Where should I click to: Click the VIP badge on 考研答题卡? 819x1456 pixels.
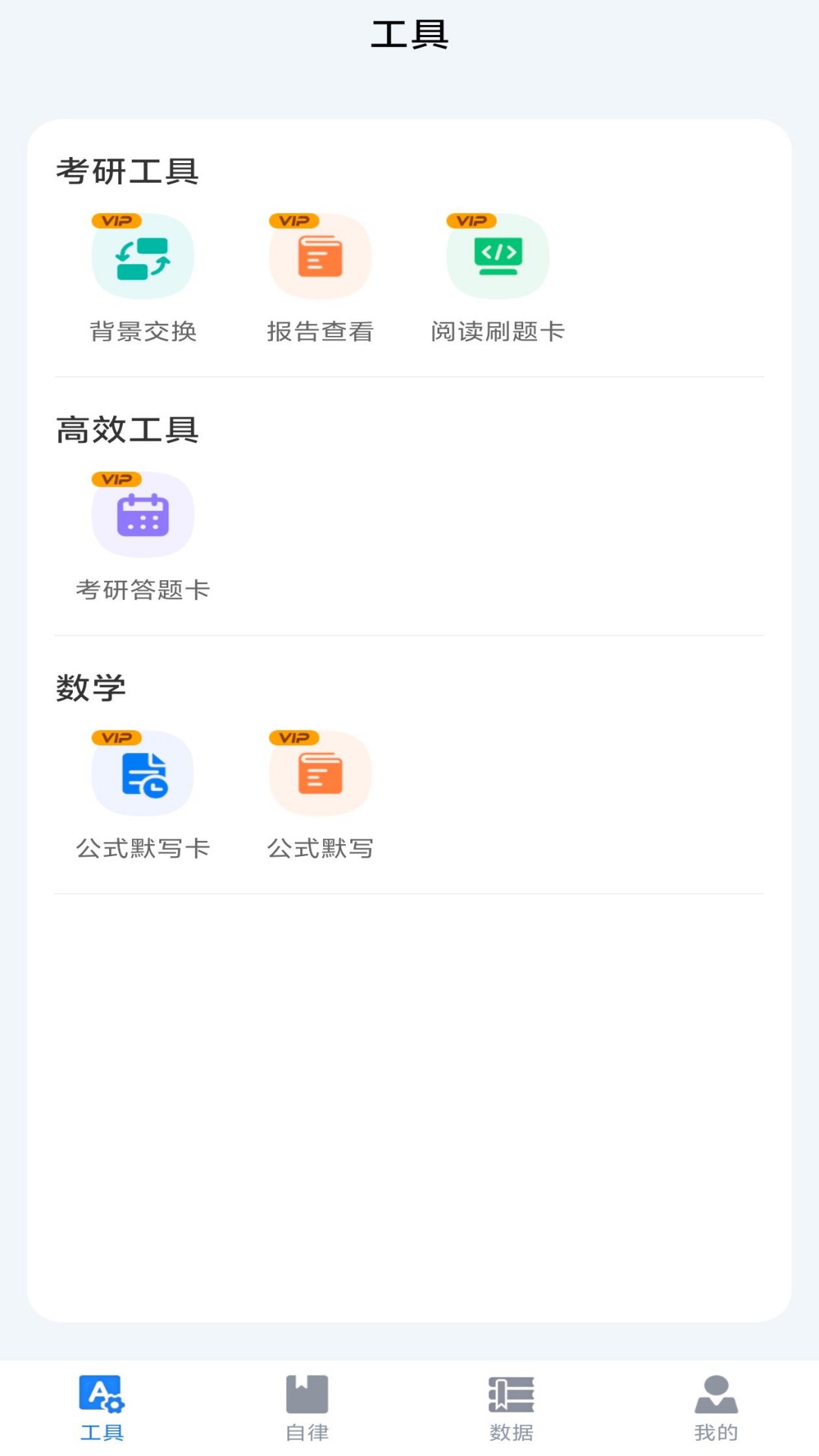click(118, 479)
